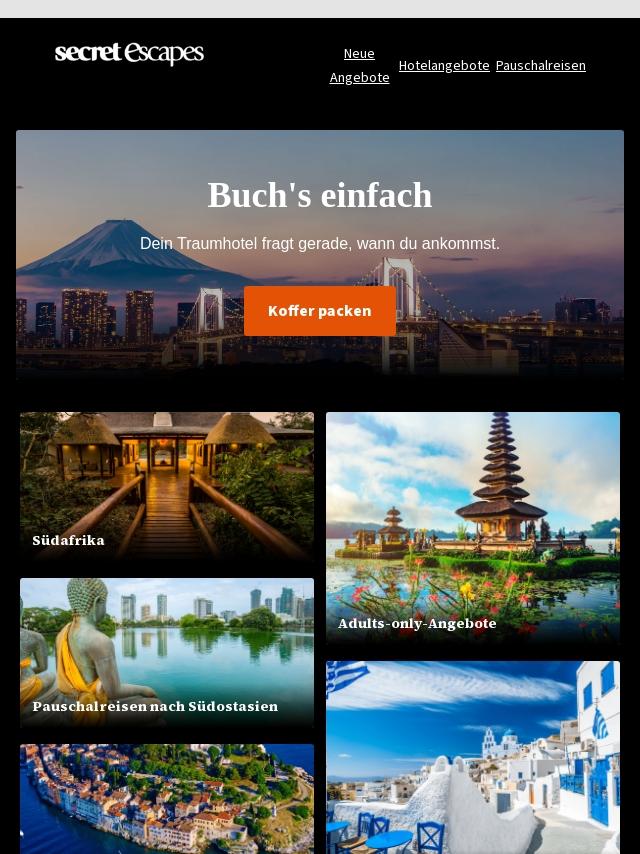
Task: Select Pauschalreisen nach Südostasien tile
Action: (167, 652)
